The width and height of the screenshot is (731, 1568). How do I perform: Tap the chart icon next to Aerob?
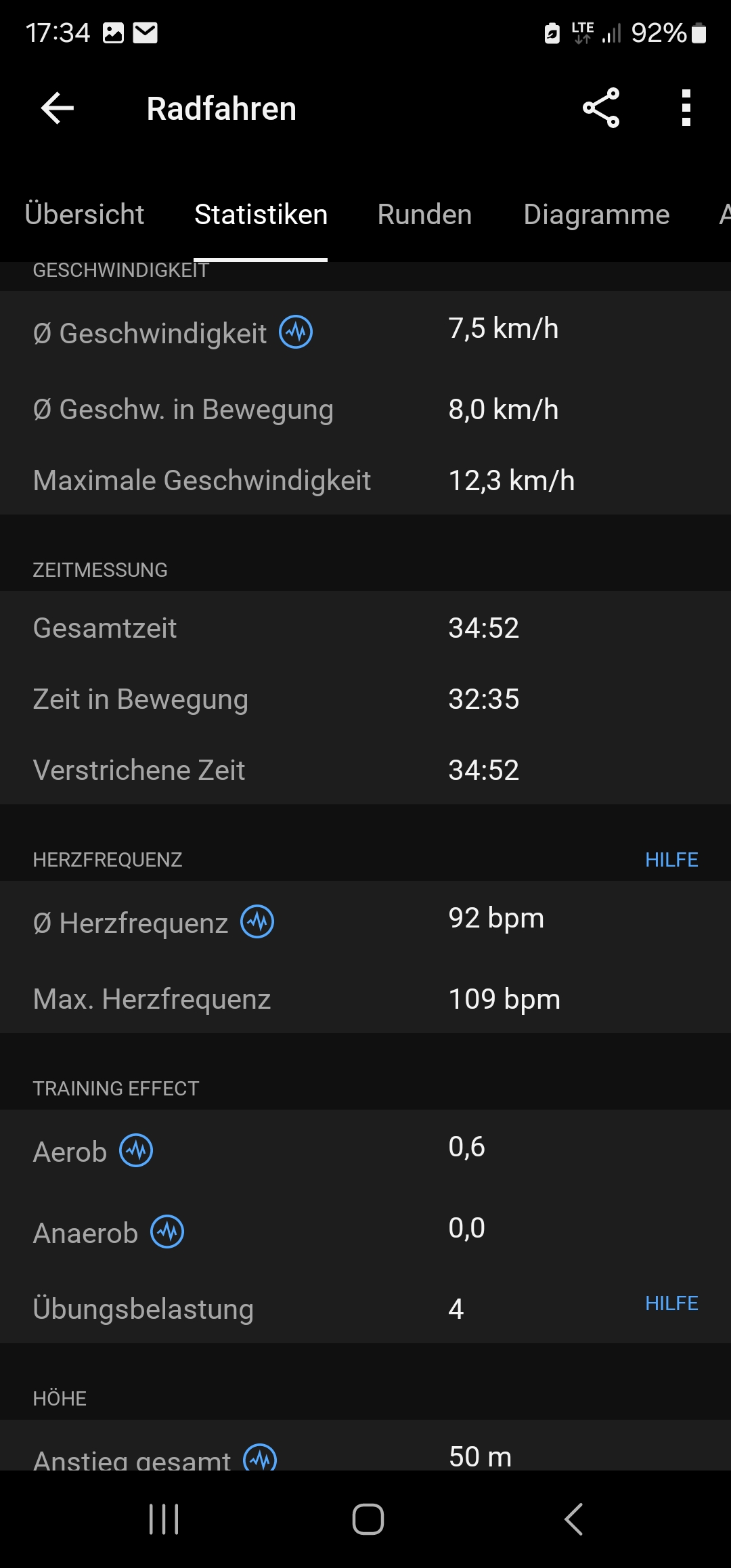pyautogui.click(x=137, y=1150)
